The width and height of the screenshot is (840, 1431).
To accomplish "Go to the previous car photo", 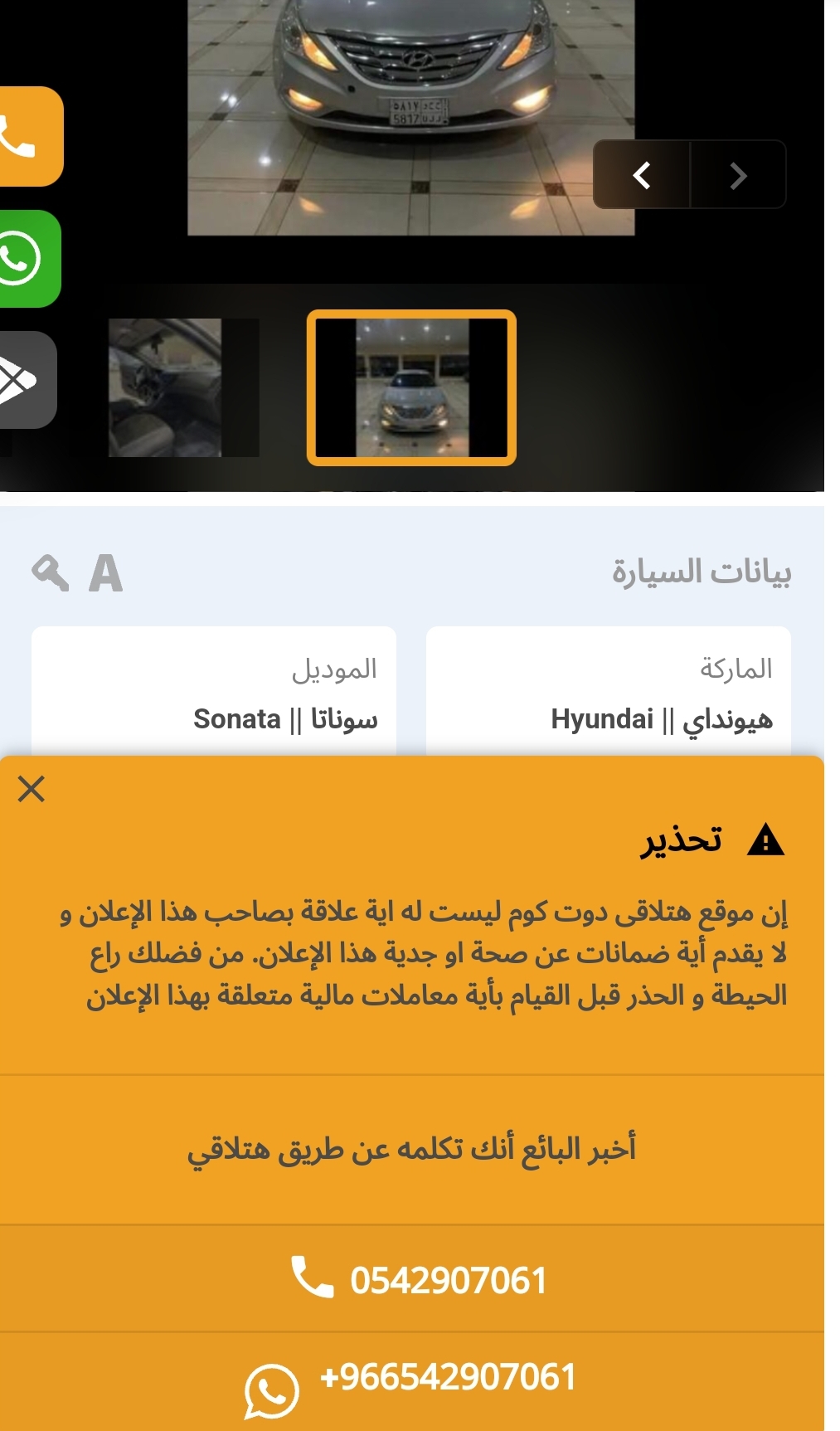I will (642, 175).
